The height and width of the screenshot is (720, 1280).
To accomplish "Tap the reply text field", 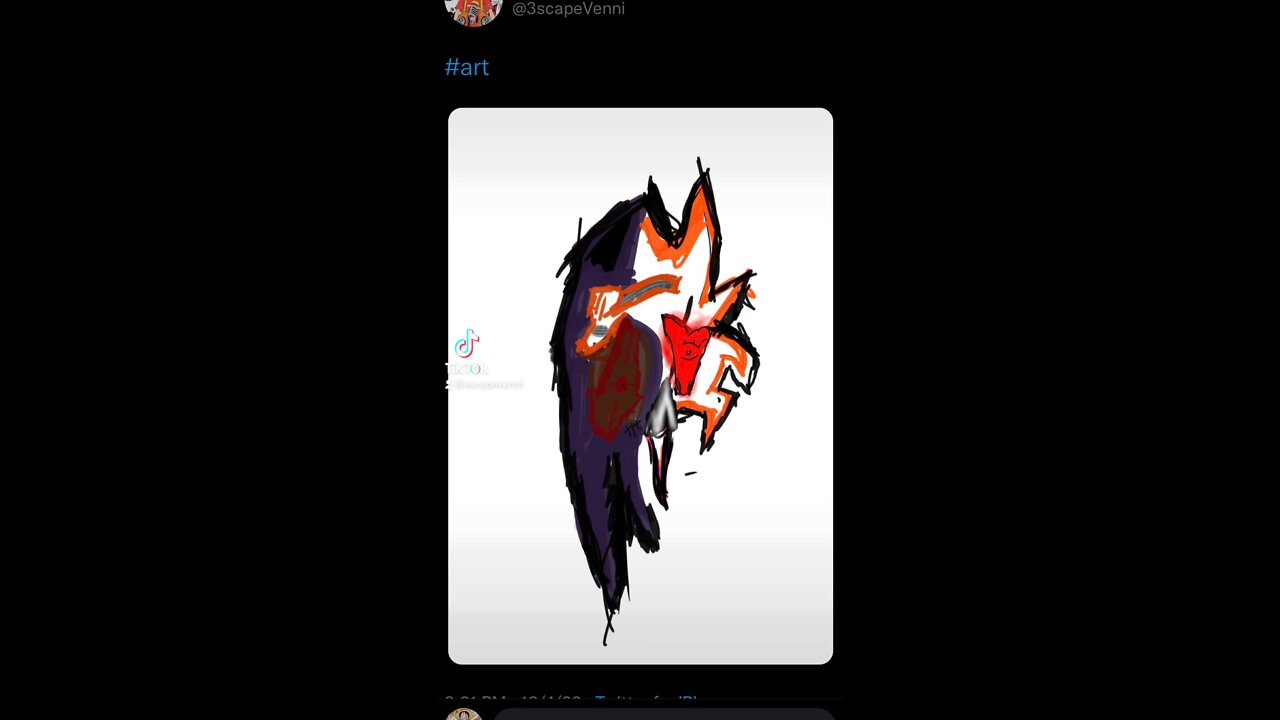I will pos(663,714).
